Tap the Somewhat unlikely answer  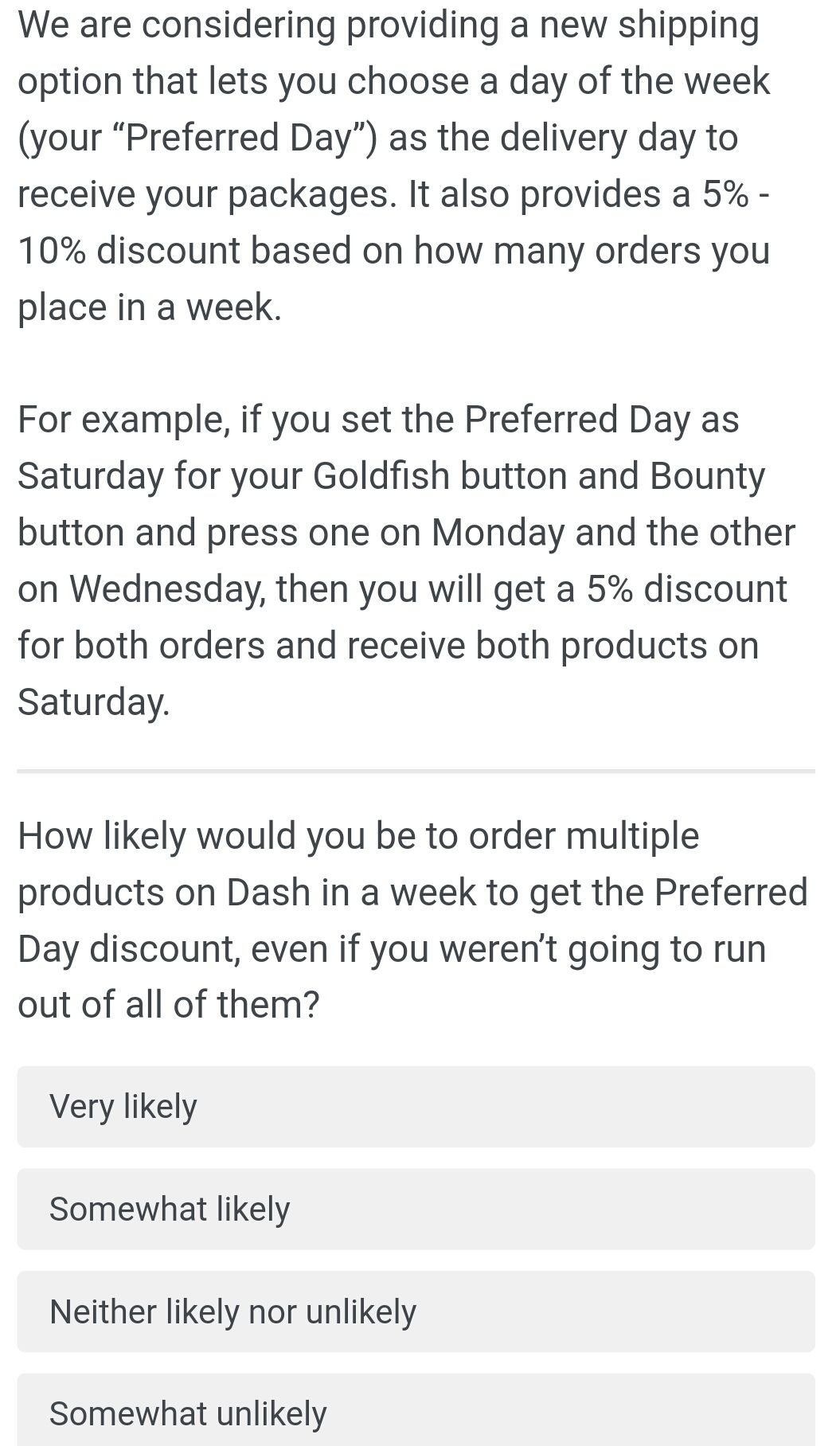point(416,1410)
